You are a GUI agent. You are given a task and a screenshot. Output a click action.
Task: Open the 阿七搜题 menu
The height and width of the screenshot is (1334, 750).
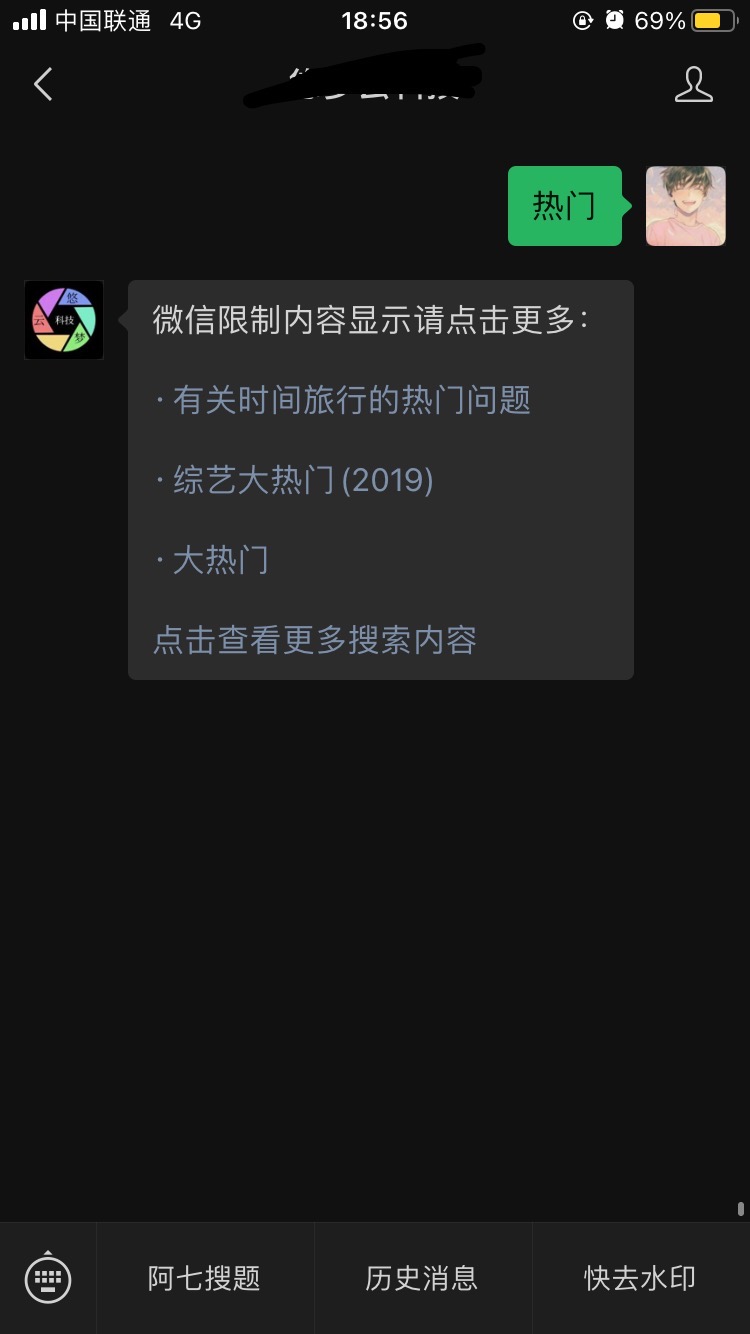click(x=204, y=1277)
